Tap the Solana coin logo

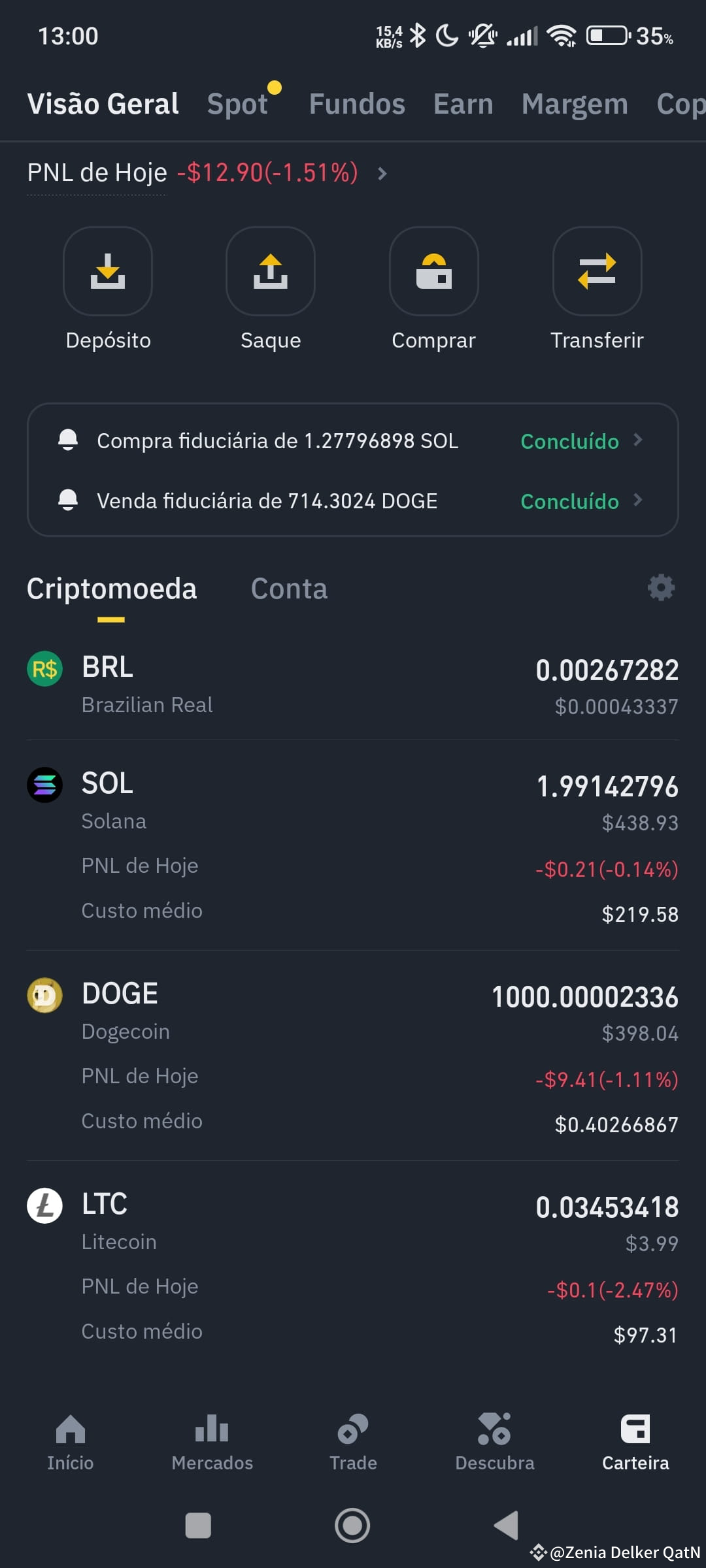pos(44,785)
